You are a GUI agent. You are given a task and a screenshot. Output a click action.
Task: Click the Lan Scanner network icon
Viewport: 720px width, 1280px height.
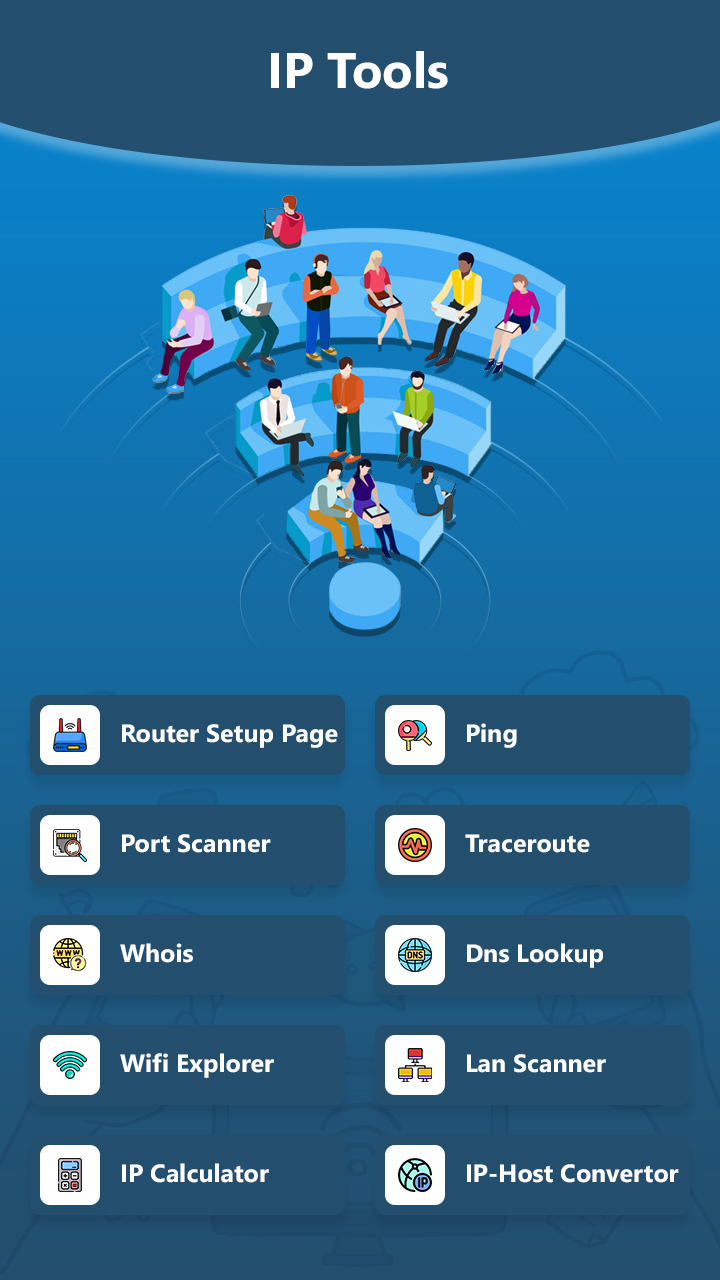coord(414,1065)
